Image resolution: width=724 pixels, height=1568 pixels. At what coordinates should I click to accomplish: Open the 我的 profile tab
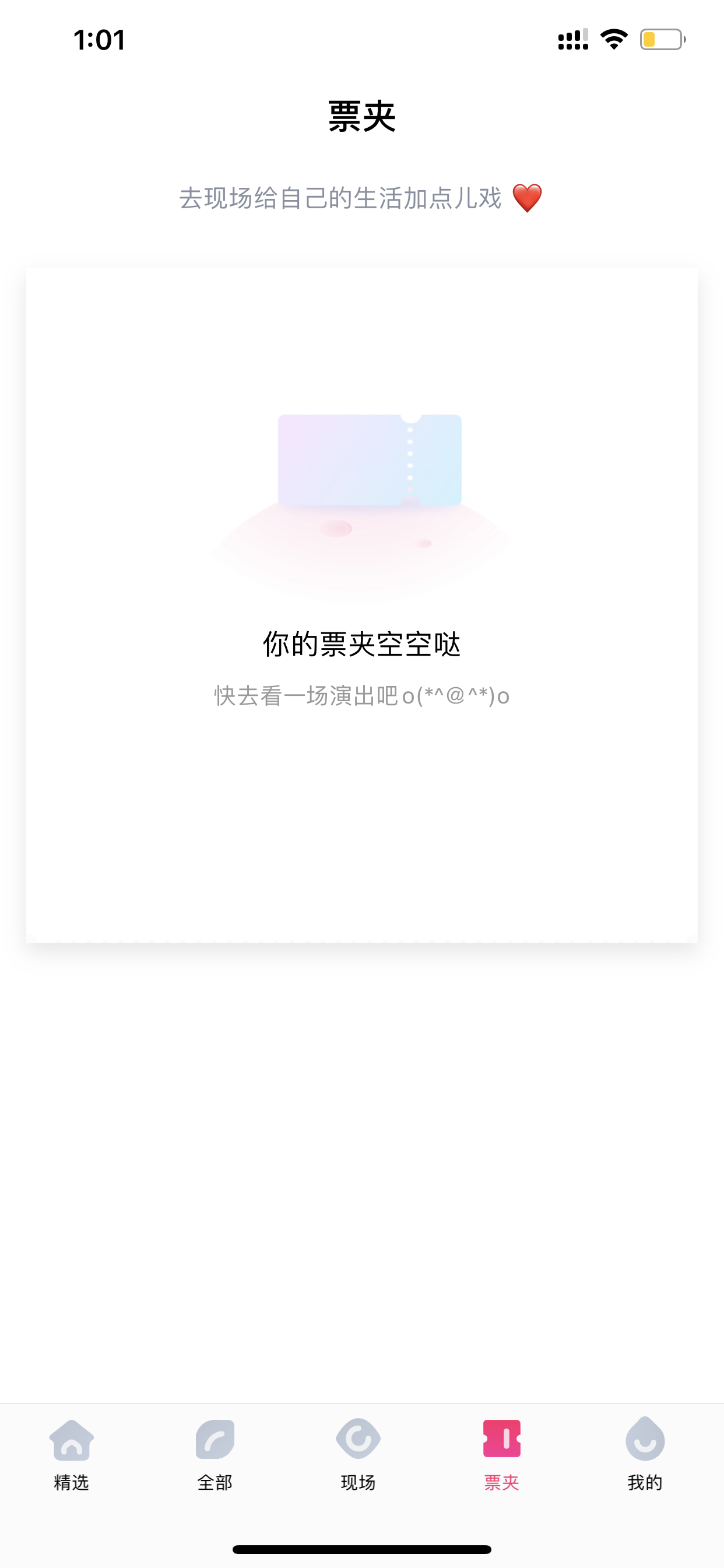click(x=645, y=1455)
